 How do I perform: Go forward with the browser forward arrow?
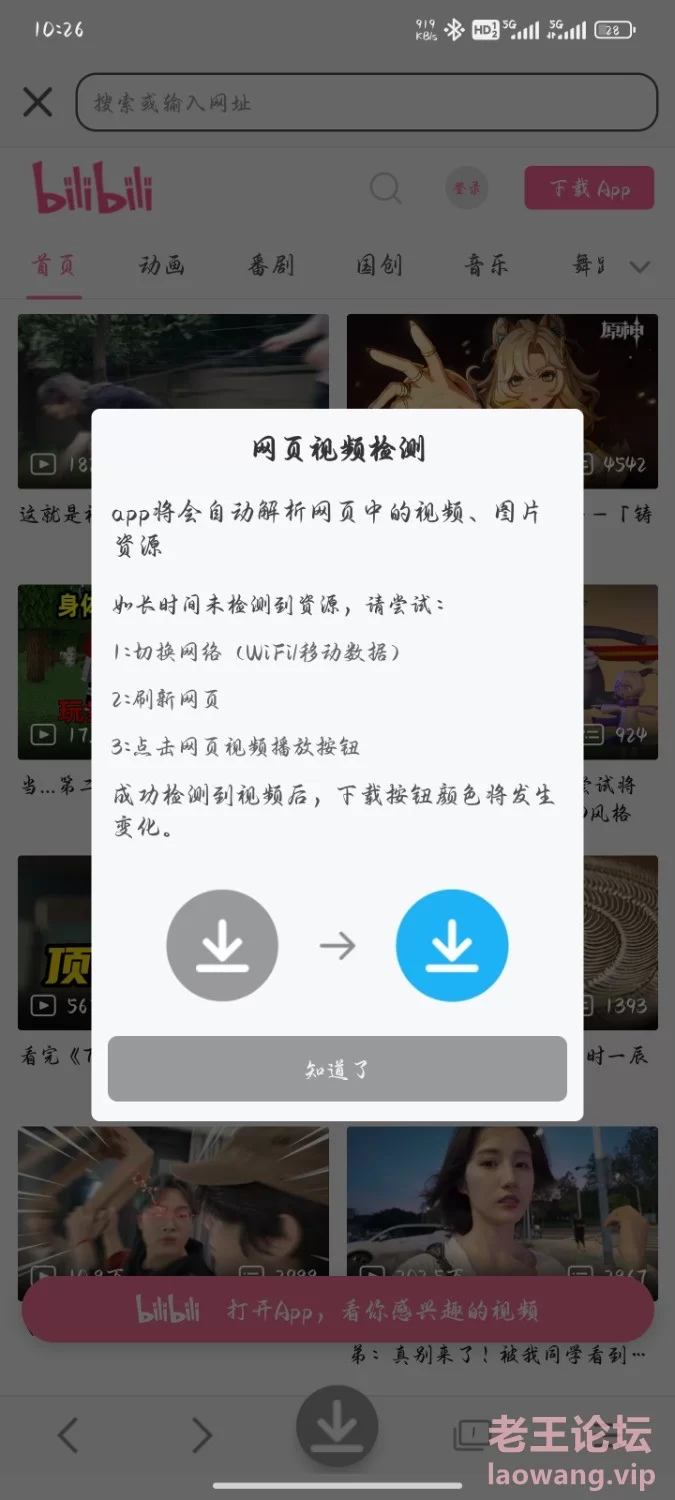pyautogui.click(x=202, y=1435)
